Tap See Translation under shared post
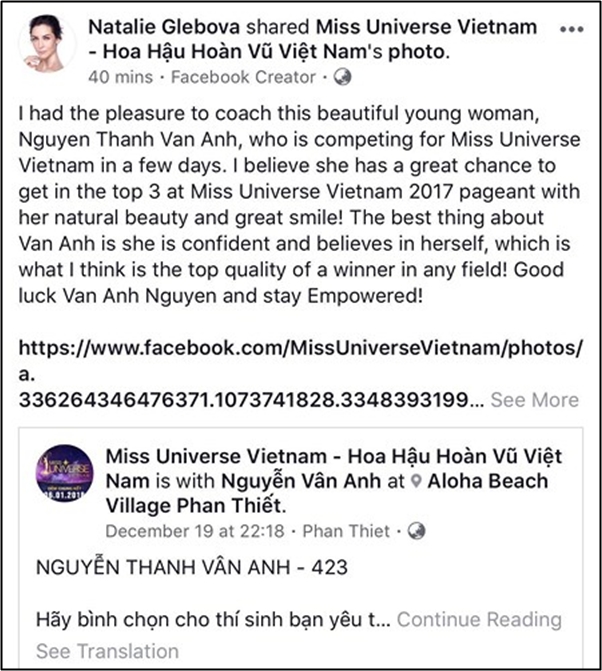Image resolution: width=602 pixels, height=671 pixels. [107, 650]
